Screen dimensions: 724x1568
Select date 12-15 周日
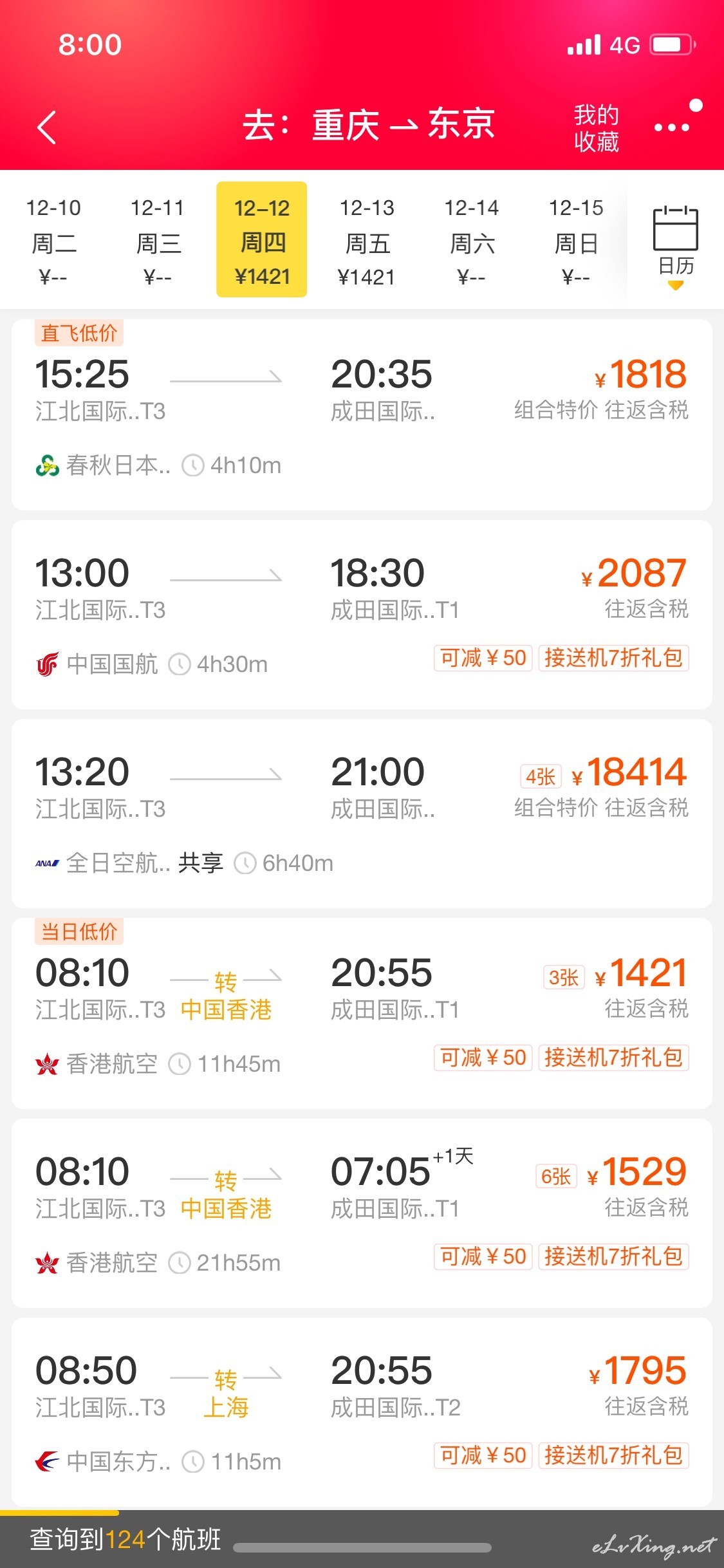(576, 240)
